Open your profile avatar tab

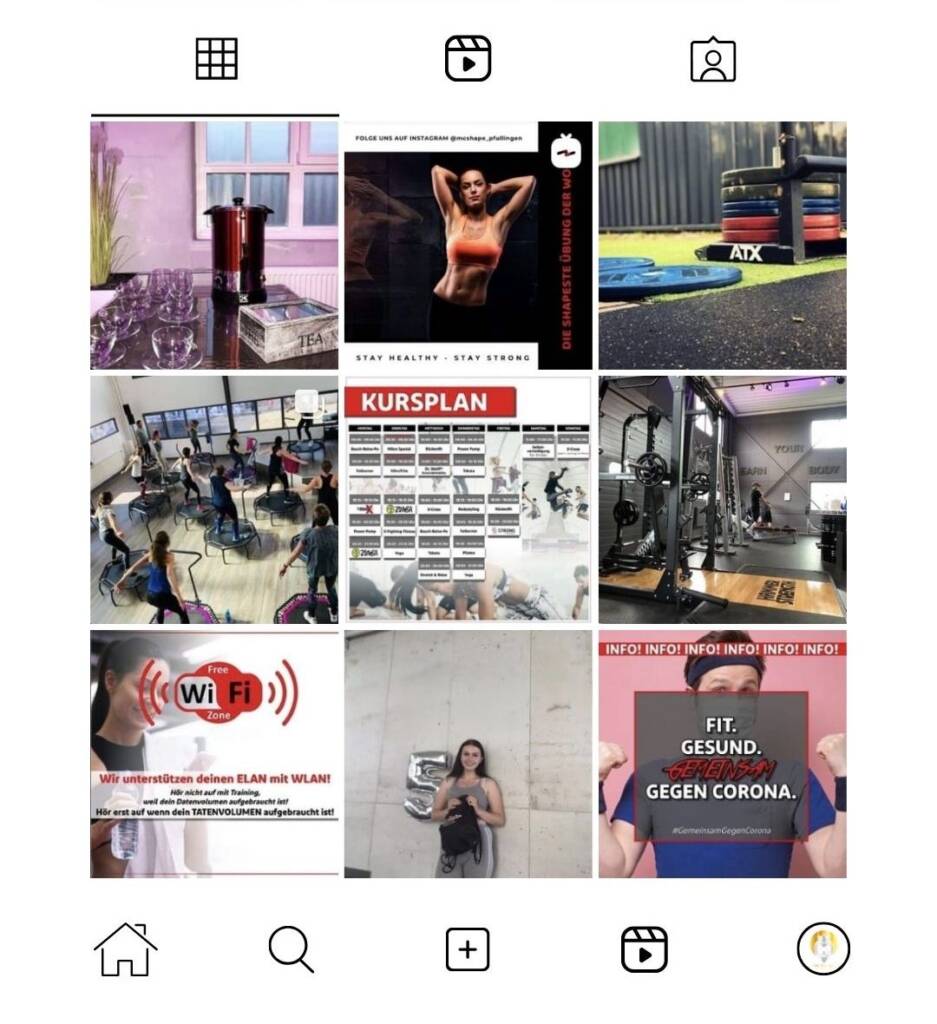(823, 948)
